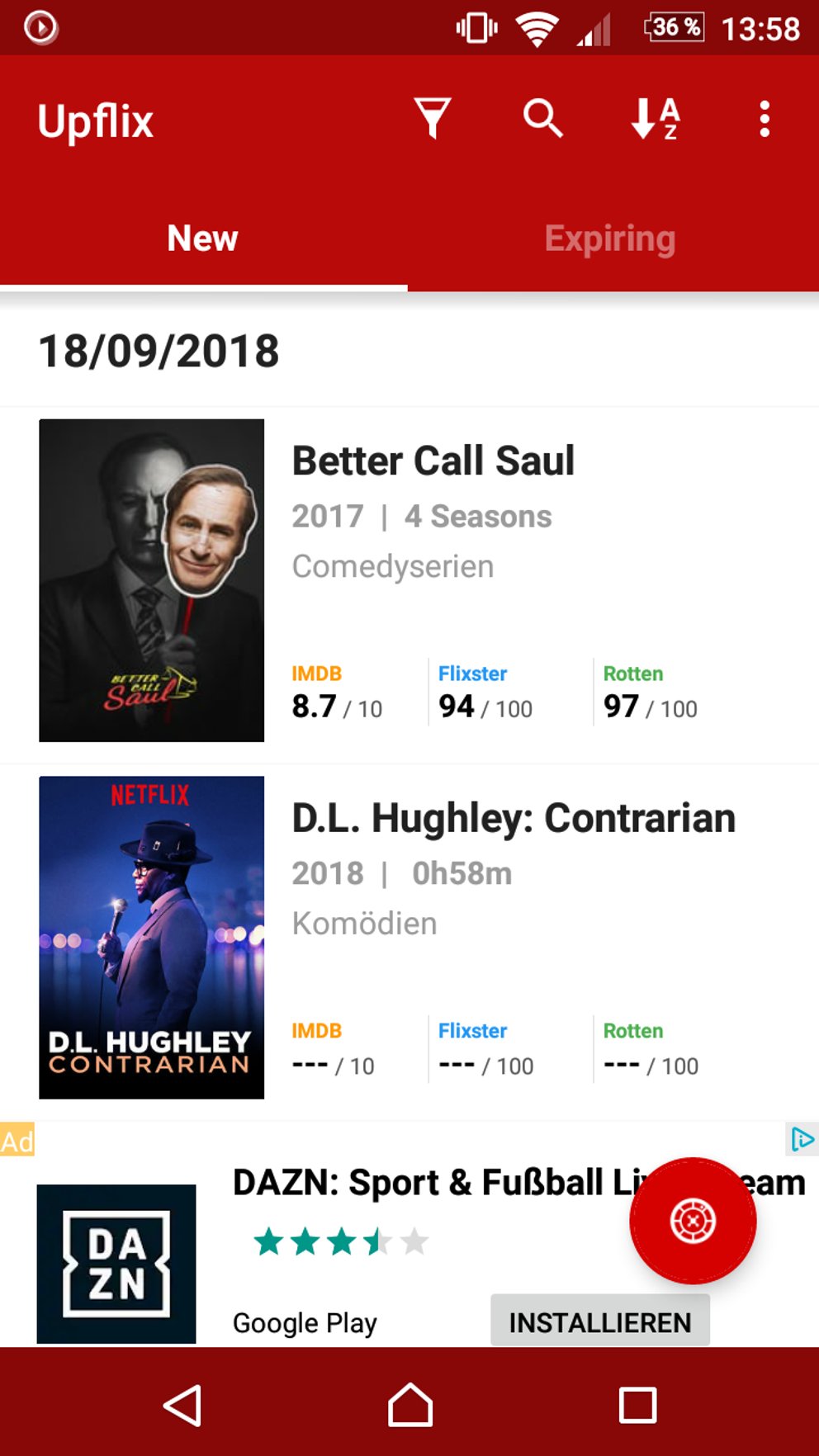Open the AdChoices info icon
Screen dimensions: 819x1456
pyautogui.click(x=802, y=1139)
